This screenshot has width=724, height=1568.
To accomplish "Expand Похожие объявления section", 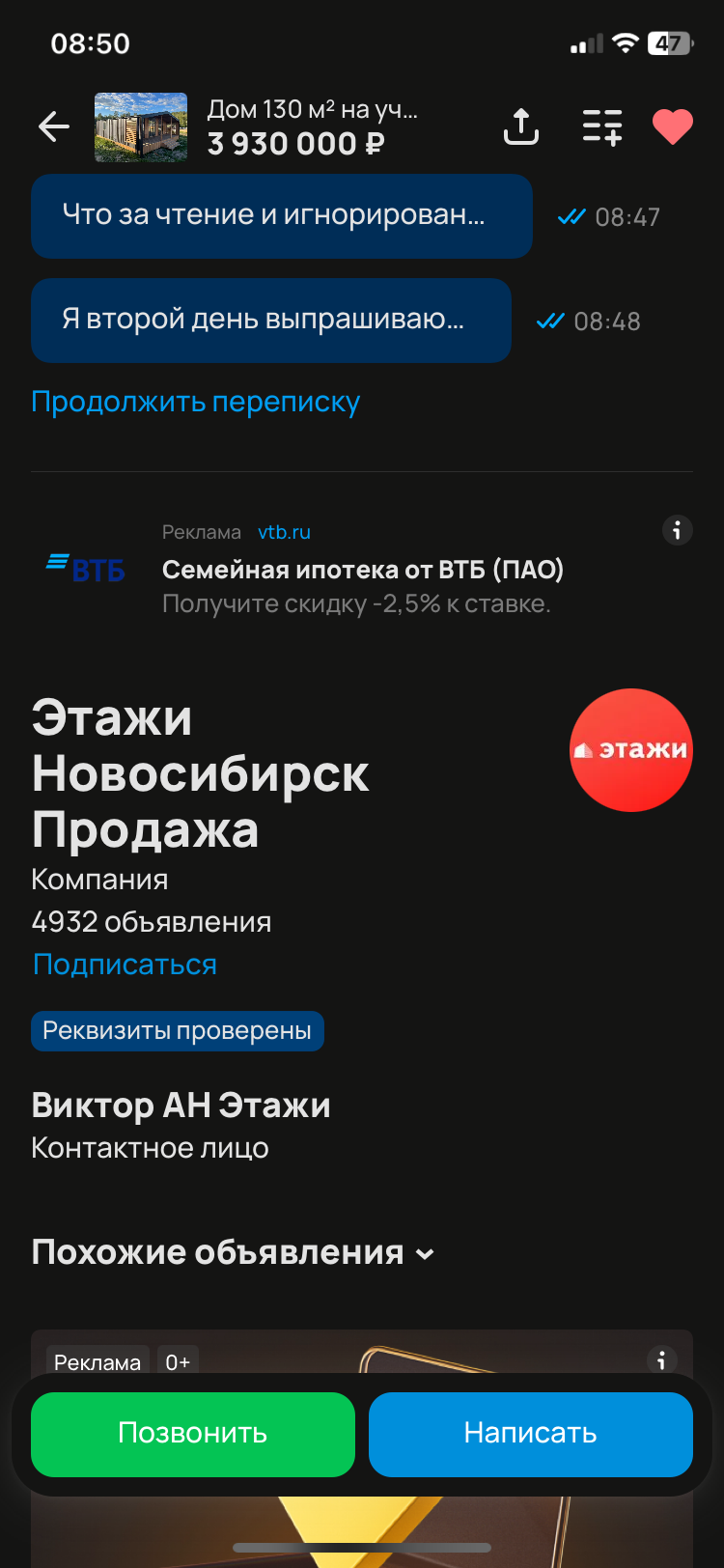I will (x=233, y=1252).
